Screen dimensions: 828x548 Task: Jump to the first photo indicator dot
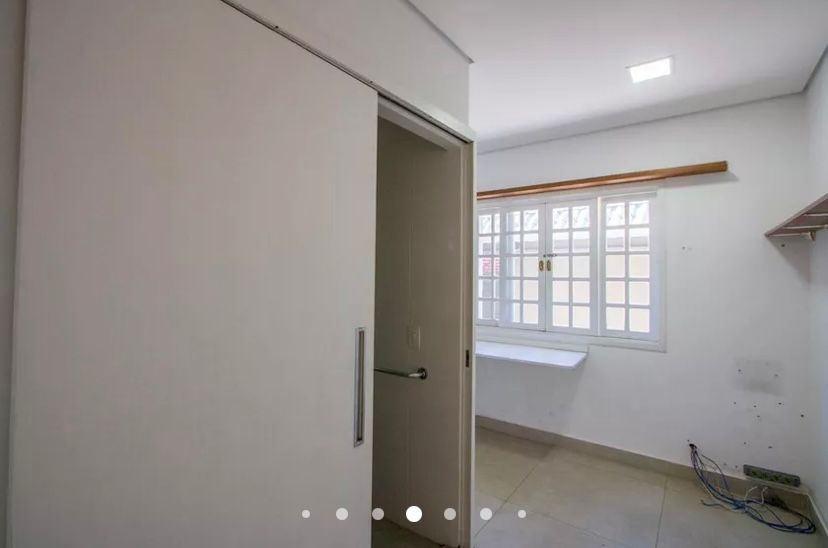pyautogui.click(x=306, y=514)
